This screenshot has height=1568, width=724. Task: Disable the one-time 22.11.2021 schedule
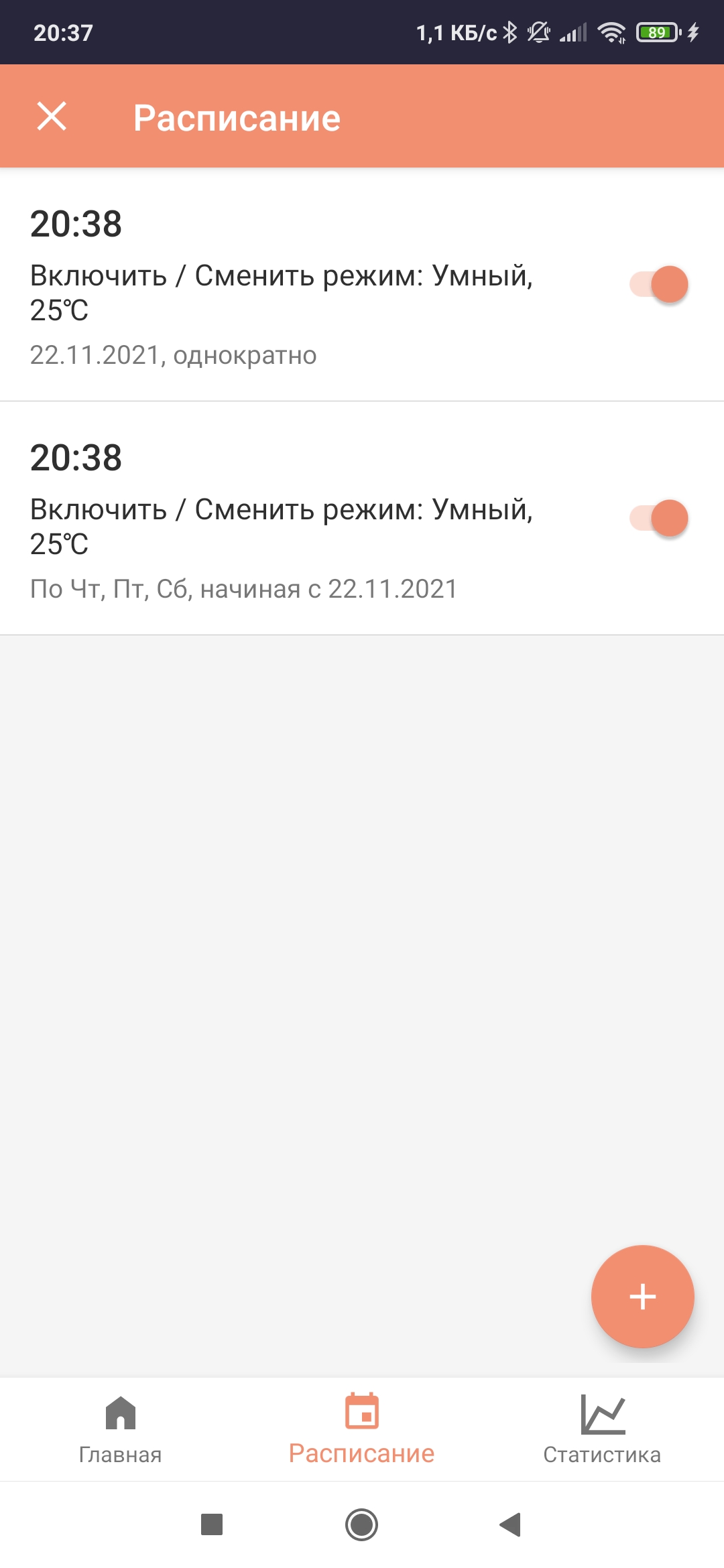click(659, 284)
